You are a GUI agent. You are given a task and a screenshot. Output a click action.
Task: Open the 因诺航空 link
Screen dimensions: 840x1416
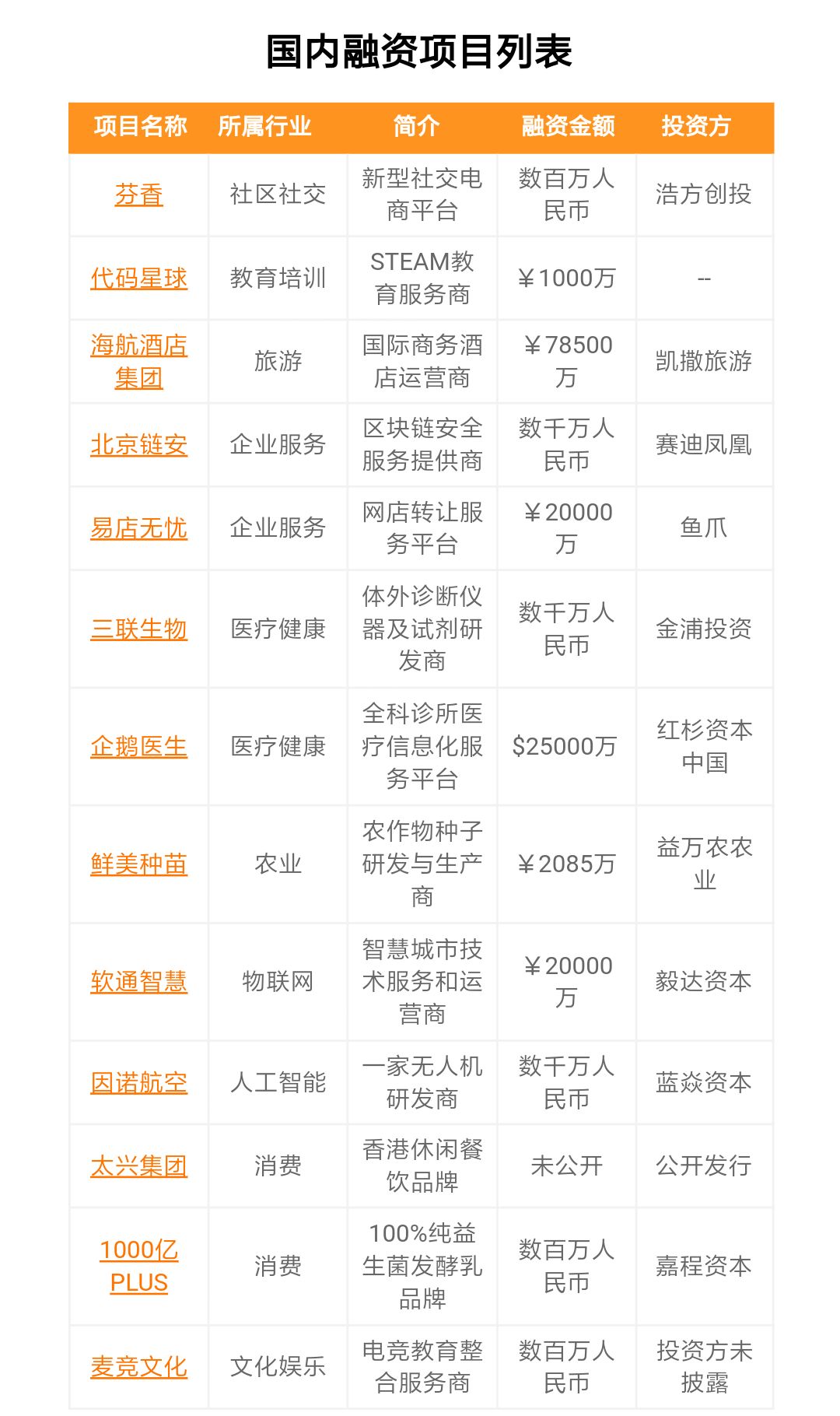point(138,1082)
